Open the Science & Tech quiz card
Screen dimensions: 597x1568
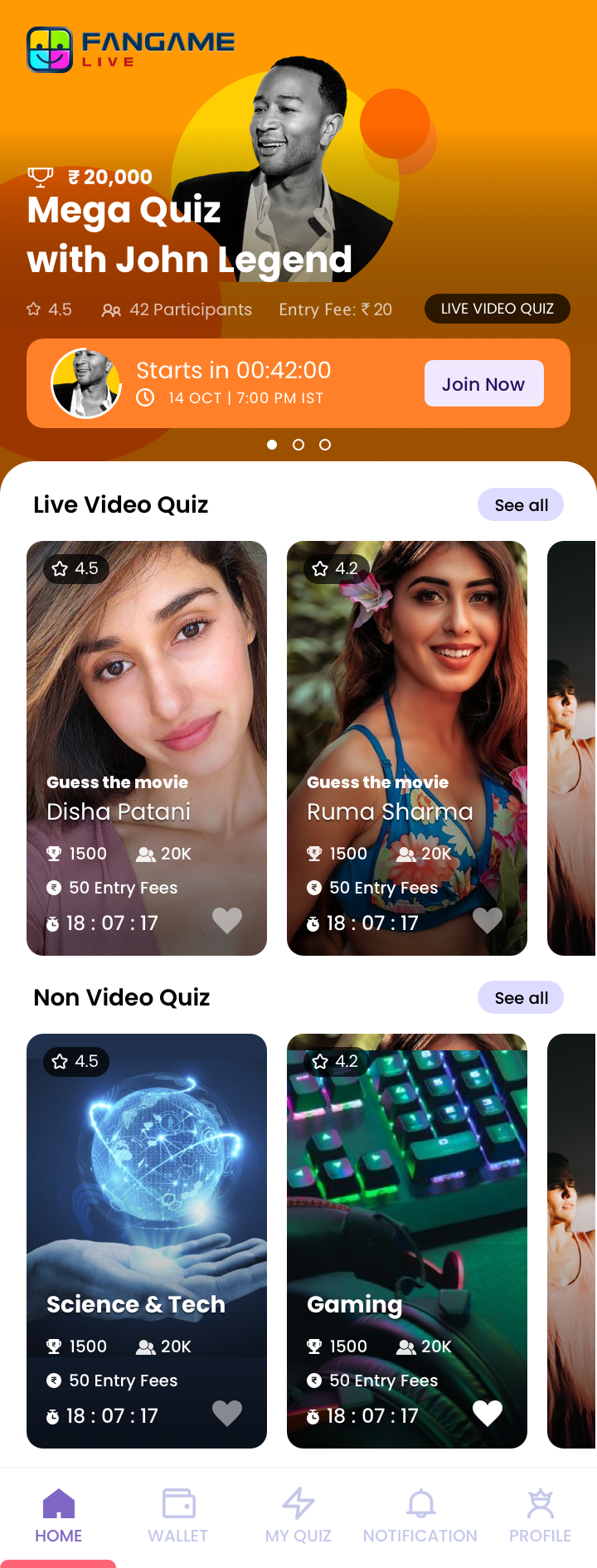pos(147,1195)
